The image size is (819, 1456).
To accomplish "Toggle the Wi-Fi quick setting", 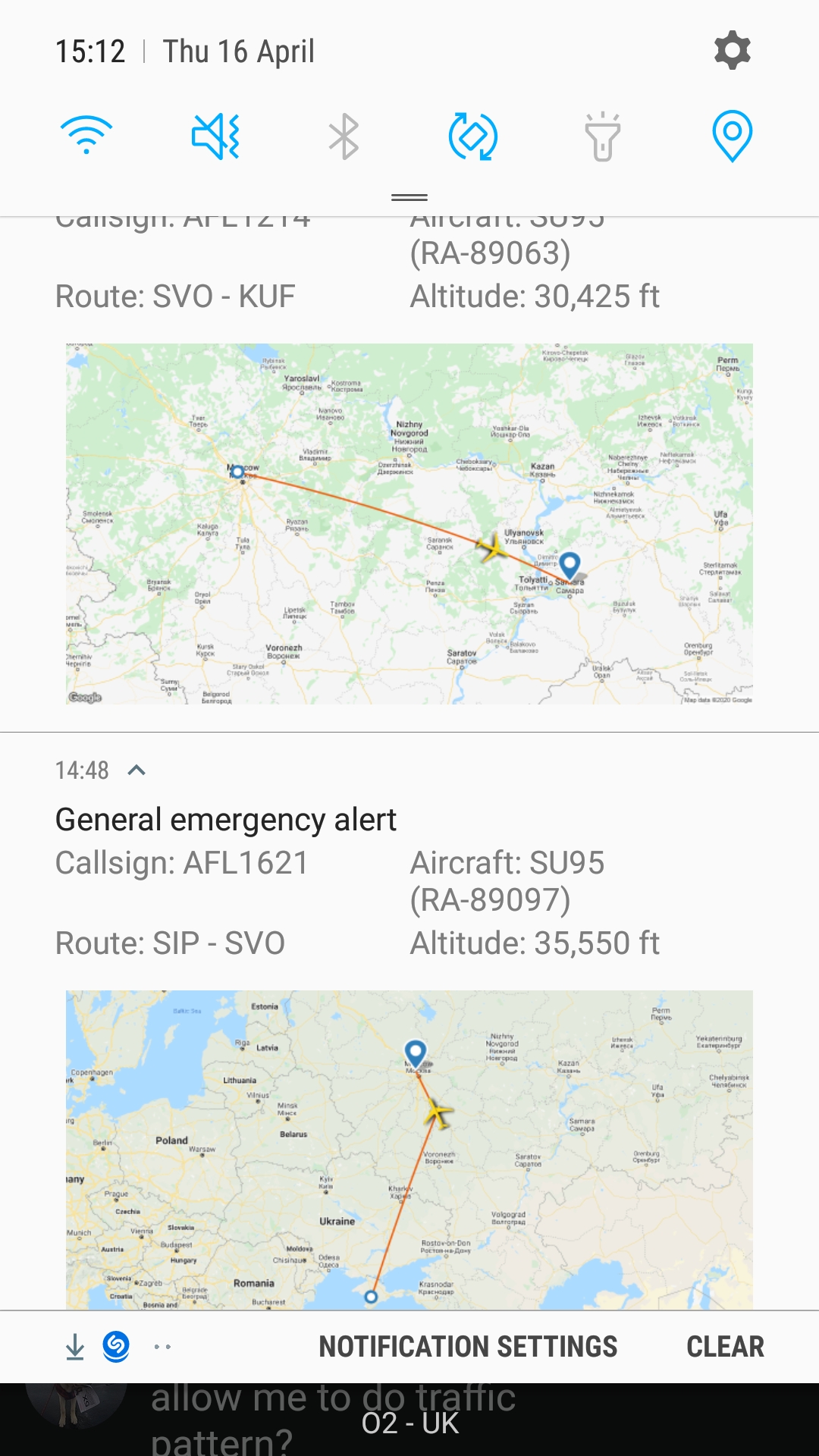I will tap(86, 136).
